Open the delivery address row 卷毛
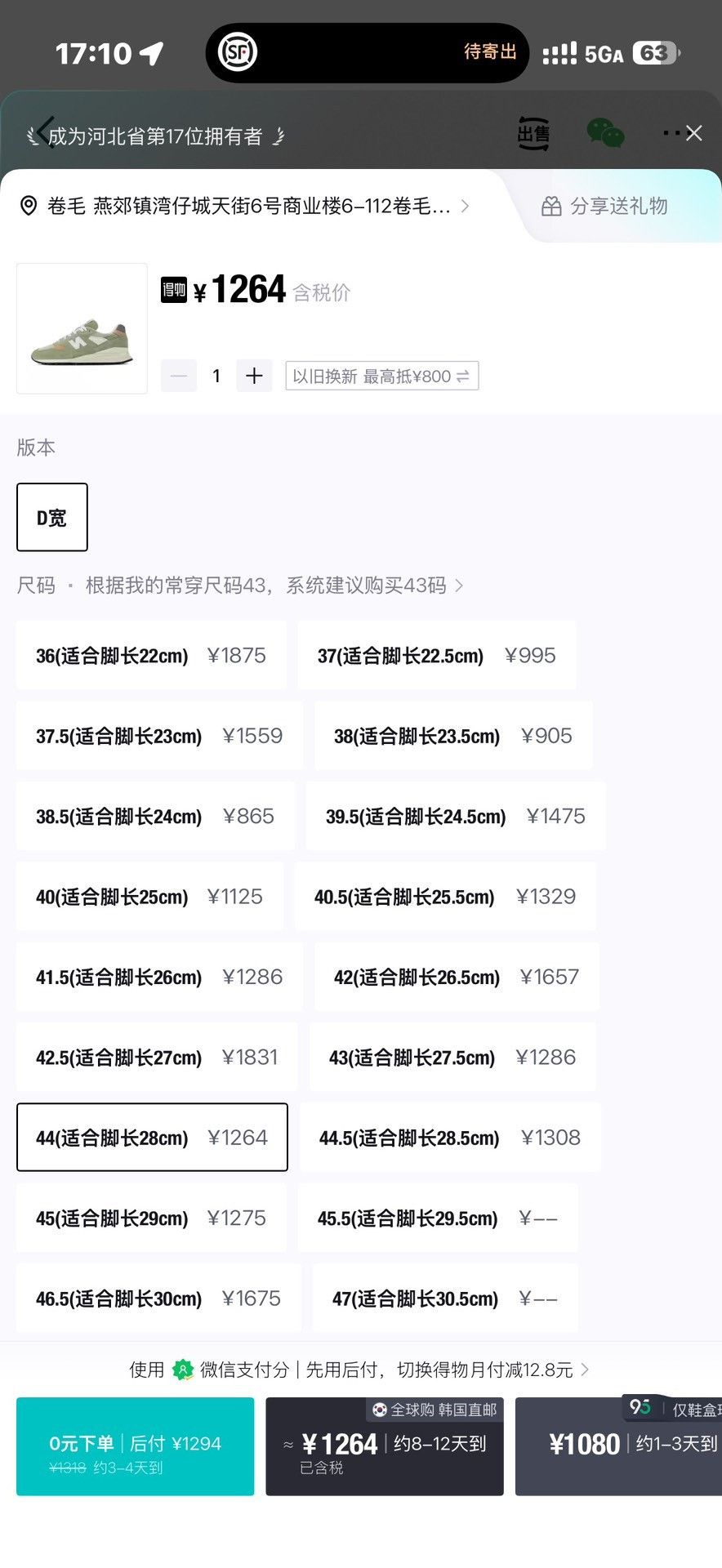 pyautogui.click(x=245, y=206)
